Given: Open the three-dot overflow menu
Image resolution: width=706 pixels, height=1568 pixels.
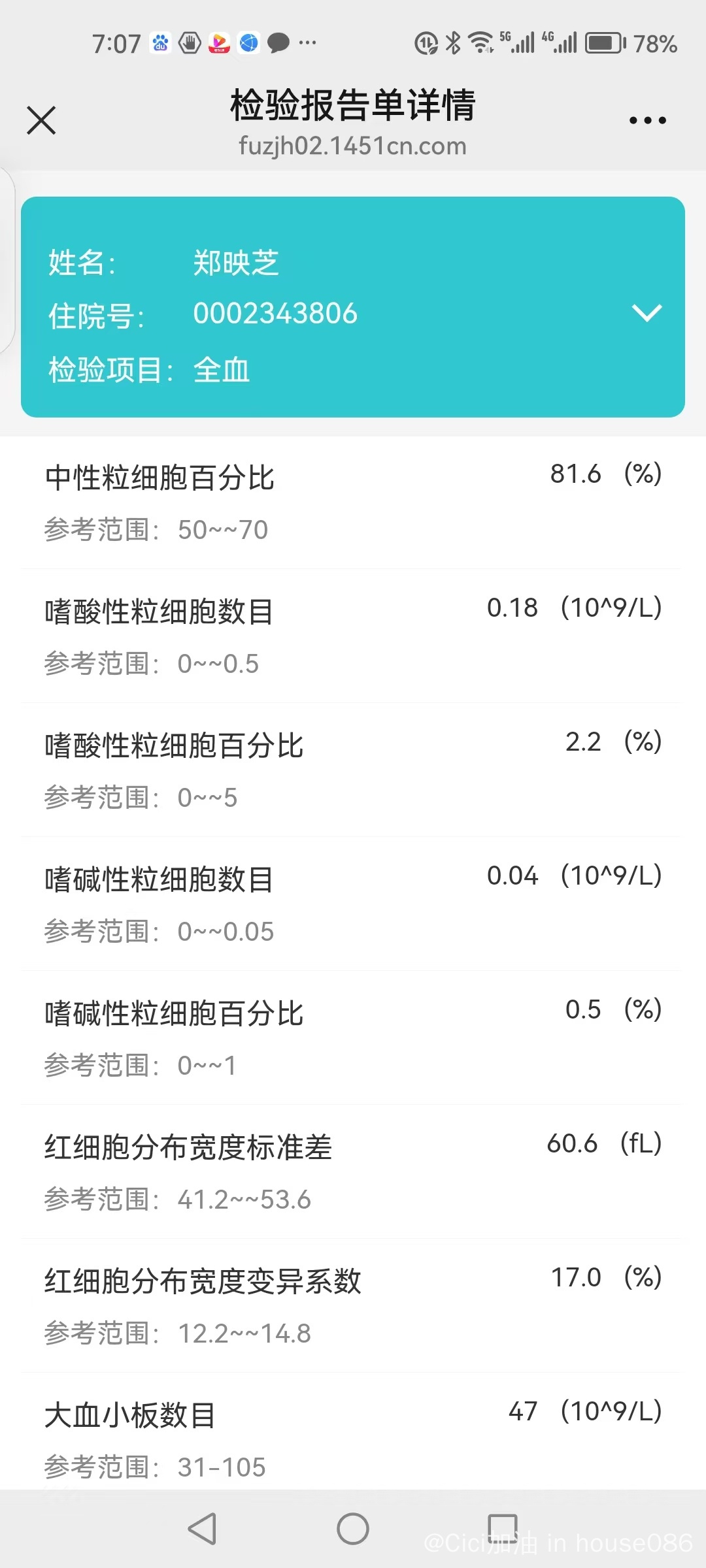Looking at the screenshot, I should 647,120.
